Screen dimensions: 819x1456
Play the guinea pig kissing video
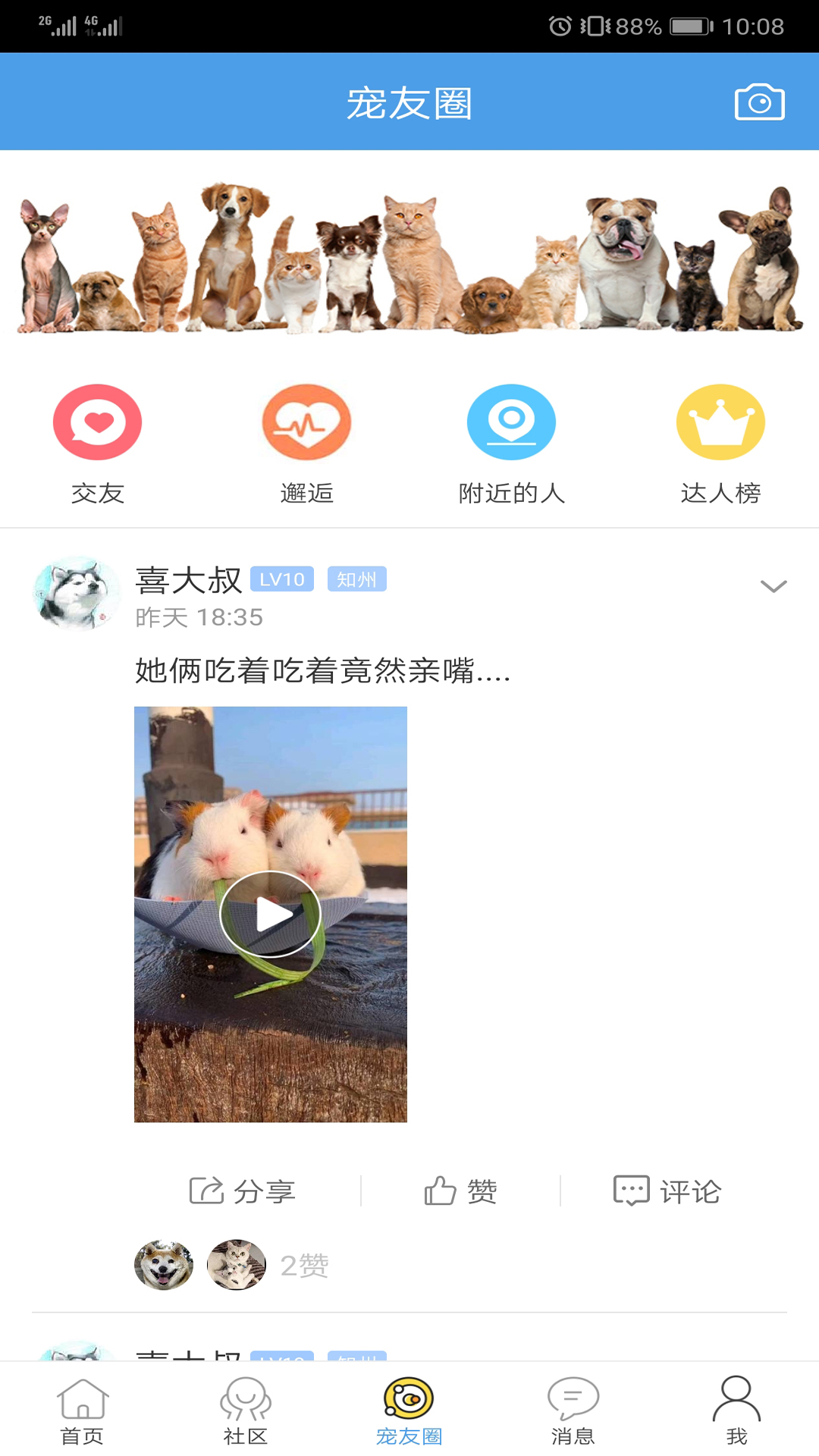pos(270,915)
